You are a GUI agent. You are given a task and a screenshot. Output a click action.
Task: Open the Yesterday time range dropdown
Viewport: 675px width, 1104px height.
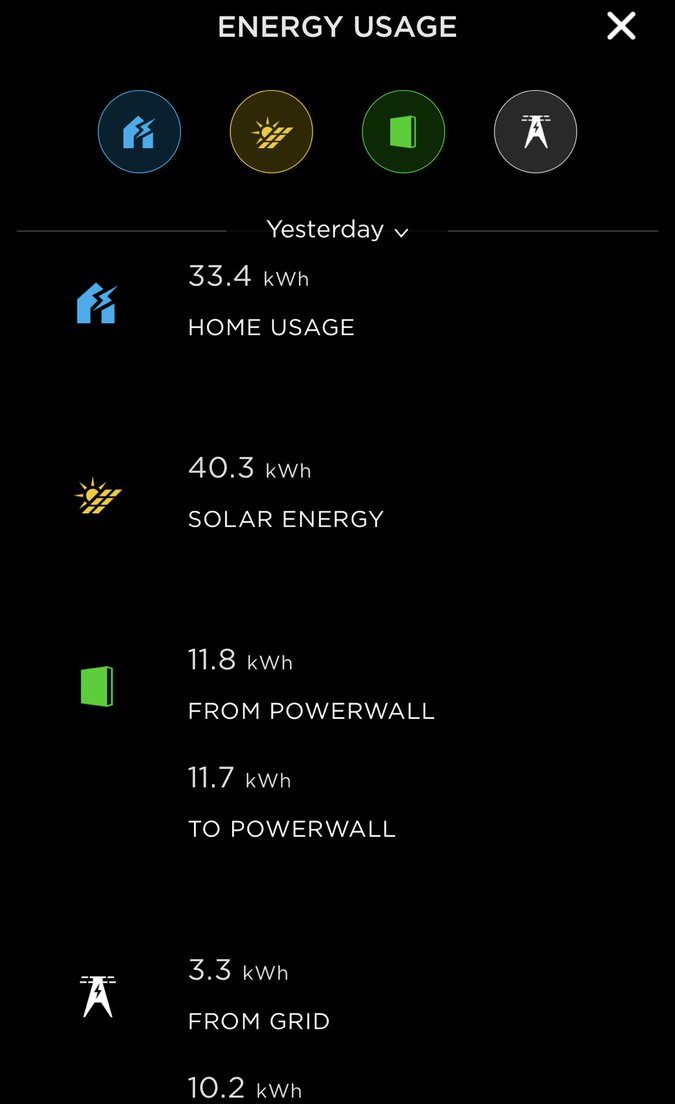337,230
